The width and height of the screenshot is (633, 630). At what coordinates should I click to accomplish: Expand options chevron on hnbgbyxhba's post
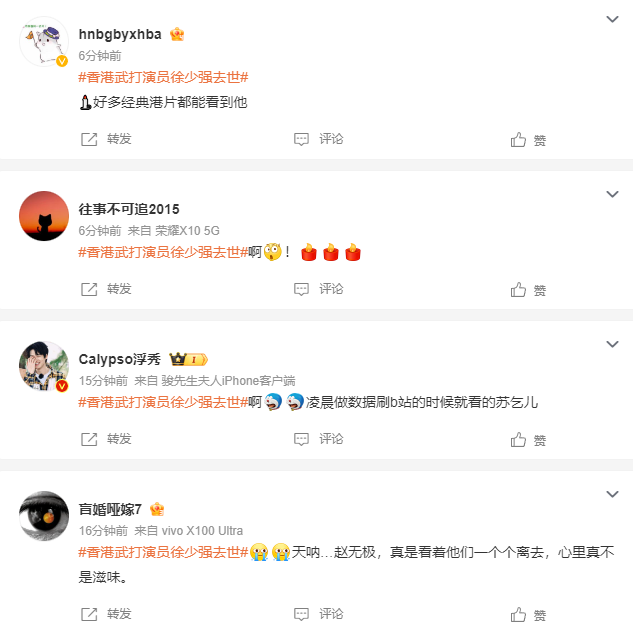click(613, 20)
